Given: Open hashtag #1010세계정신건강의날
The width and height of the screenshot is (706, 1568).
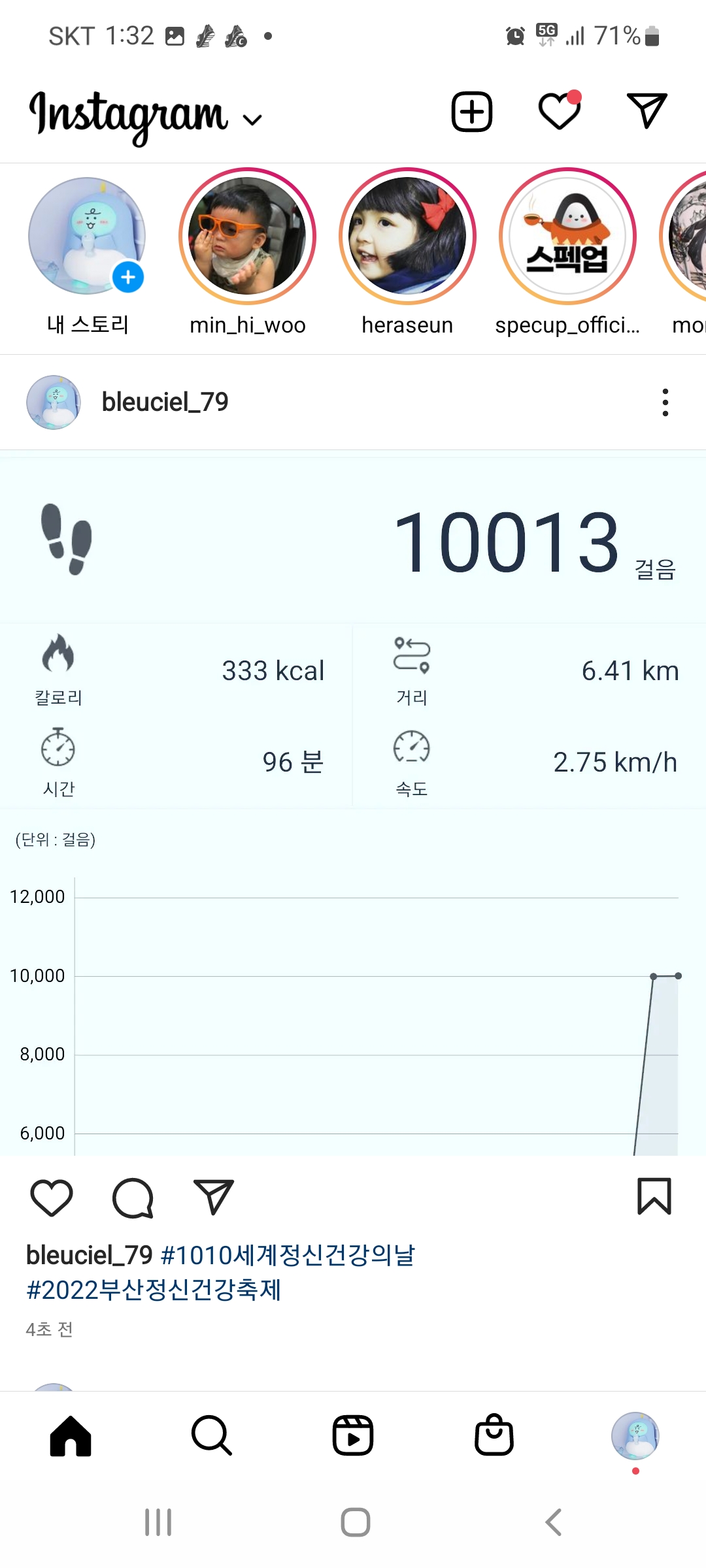Looking at the screenshot, I should 288,1255.
